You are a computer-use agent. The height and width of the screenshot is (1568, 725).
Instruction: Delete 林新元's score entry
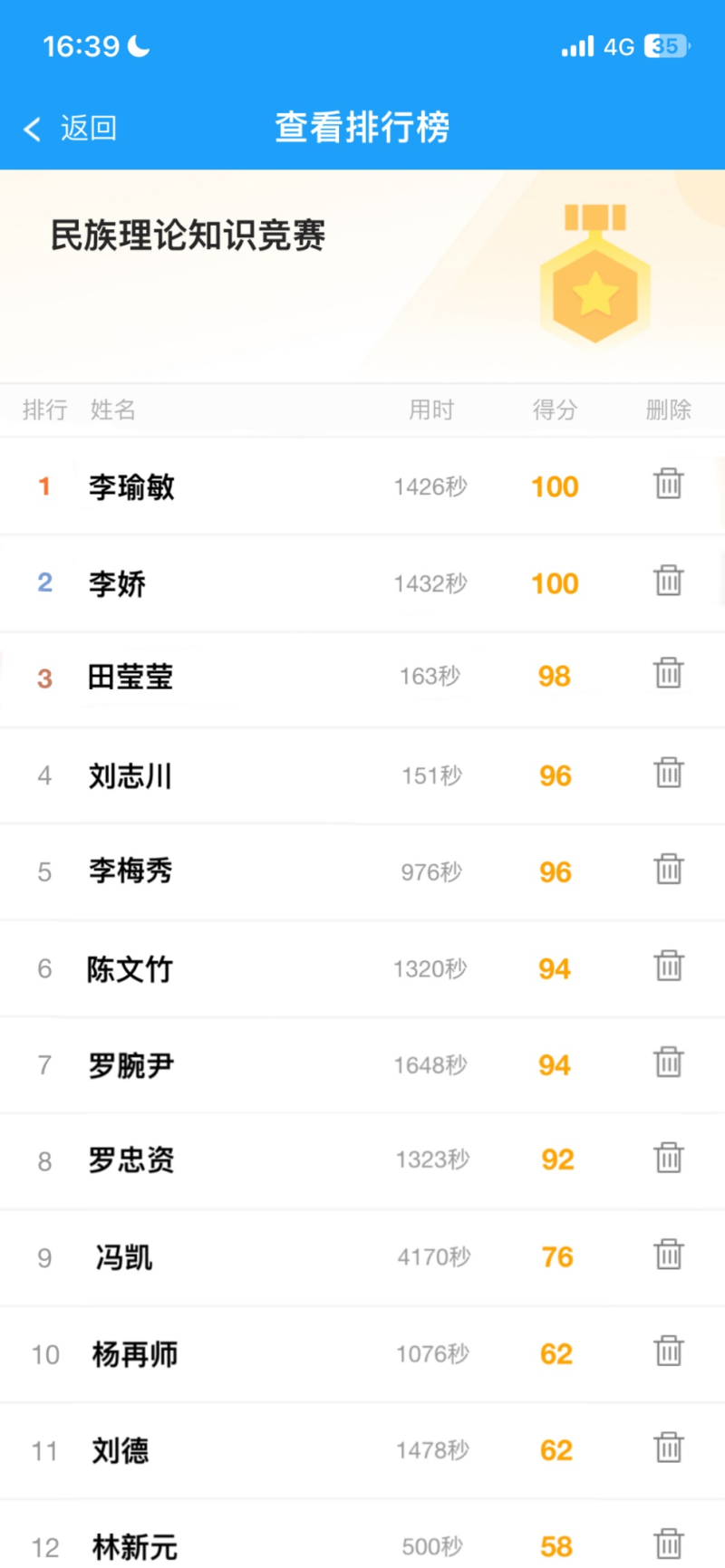pyautogui.click(x=668, y=1544)
